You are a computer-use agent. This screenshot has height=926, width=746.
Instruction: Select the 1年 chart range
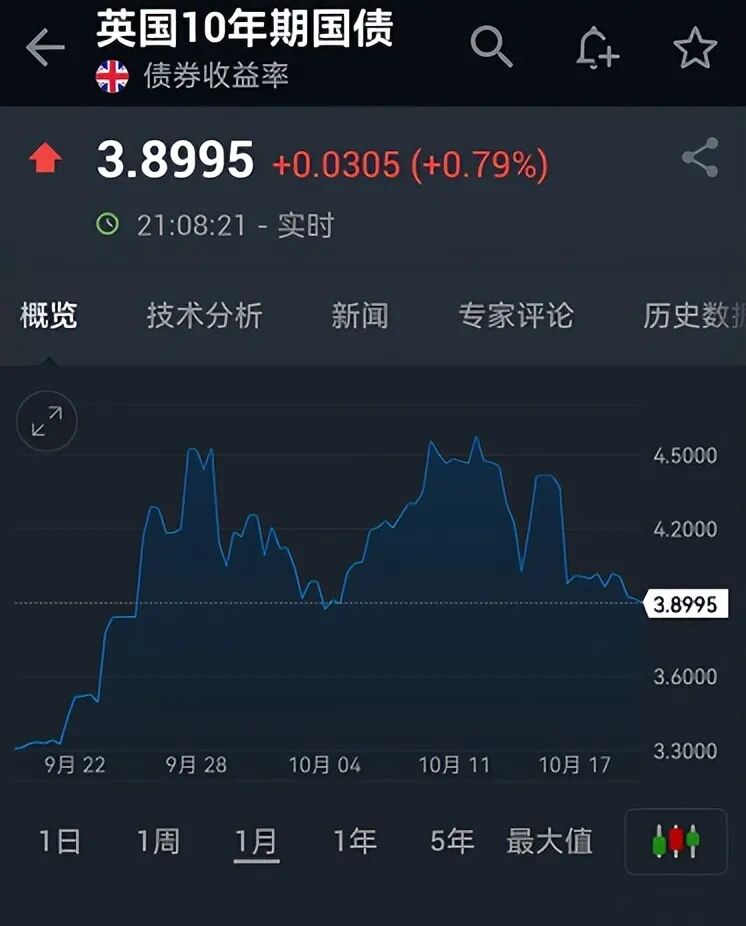click(354, 841)
